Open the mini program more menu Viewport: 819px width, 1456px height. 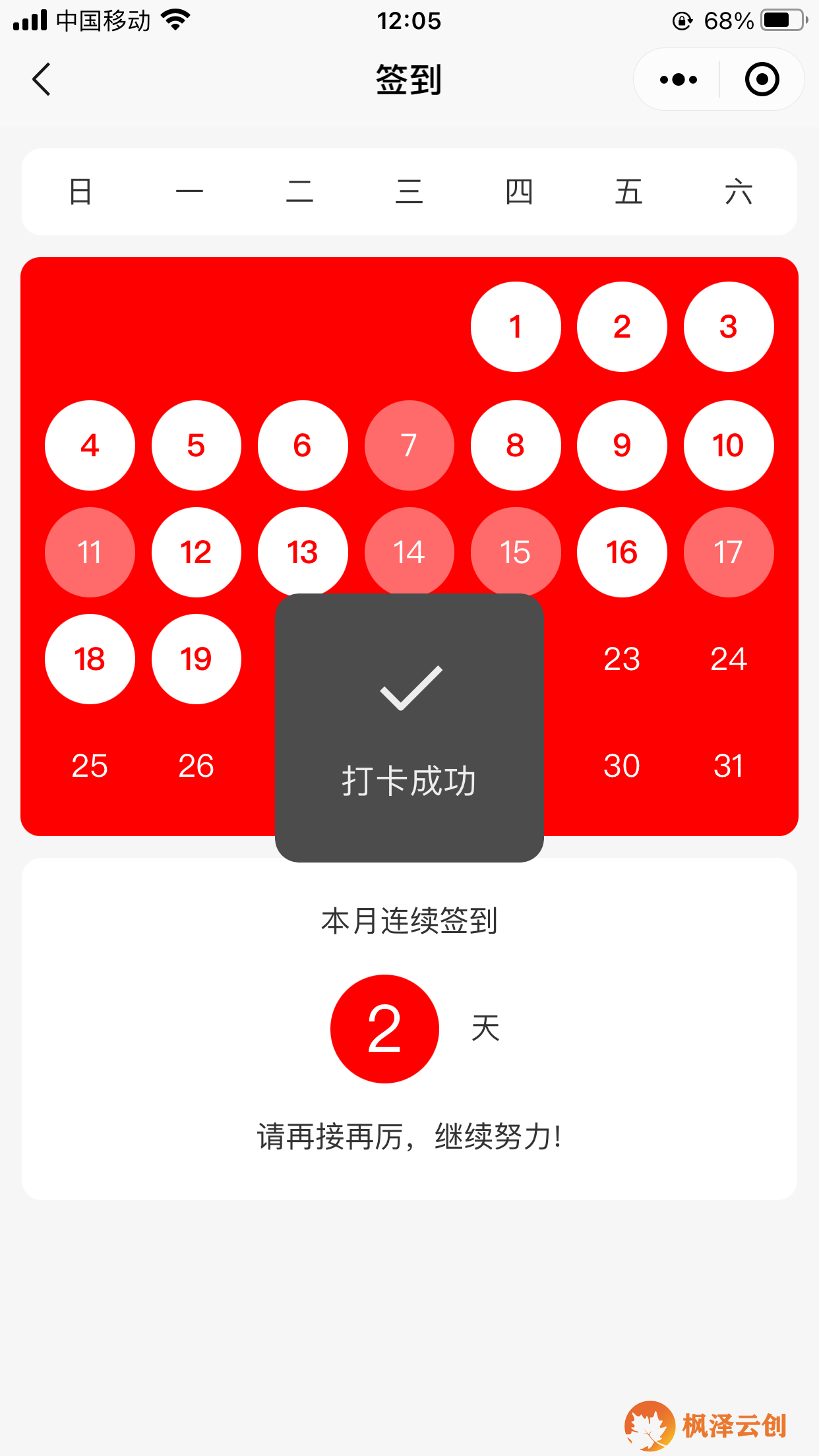coord(678,80)
